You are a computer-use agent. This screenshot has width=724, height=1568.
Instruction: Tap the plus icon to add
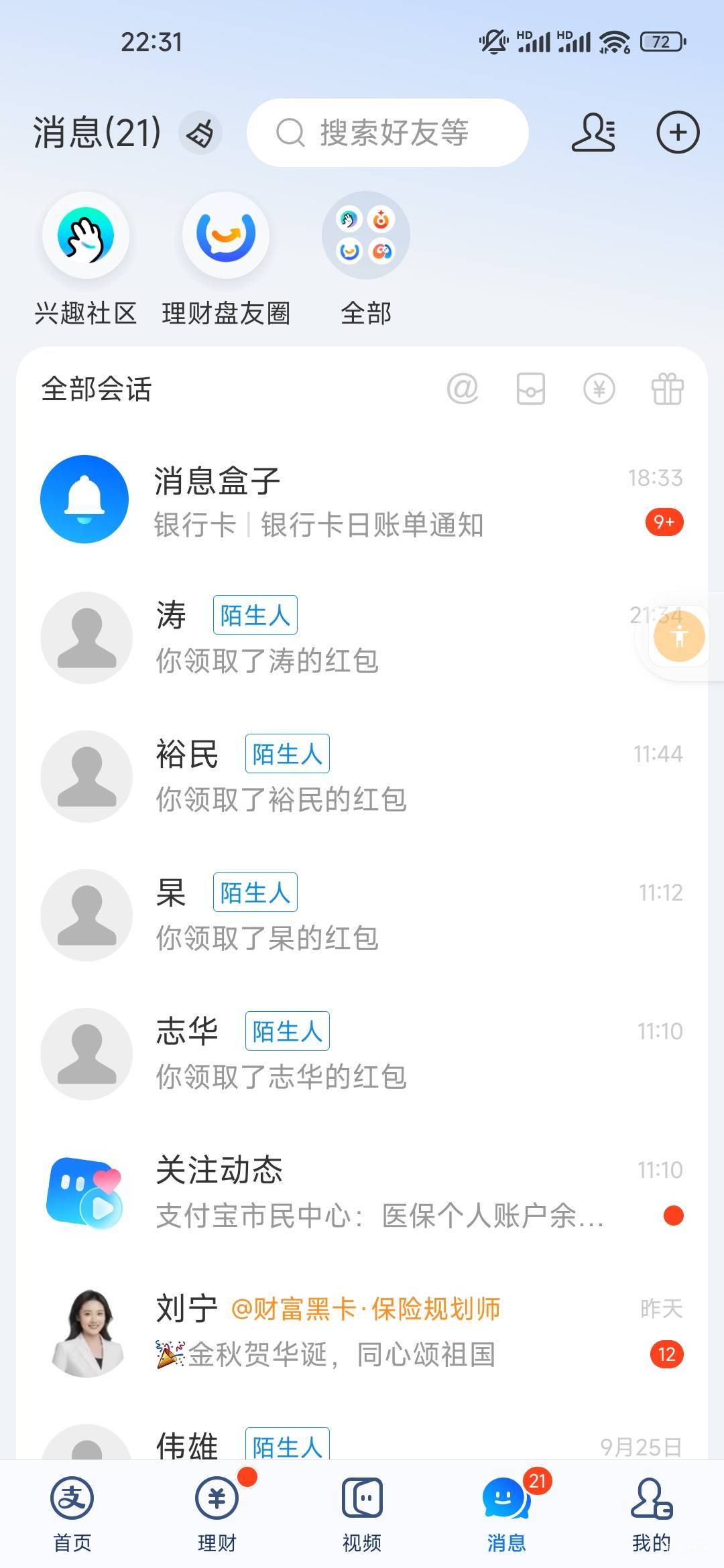coord(677,133)
